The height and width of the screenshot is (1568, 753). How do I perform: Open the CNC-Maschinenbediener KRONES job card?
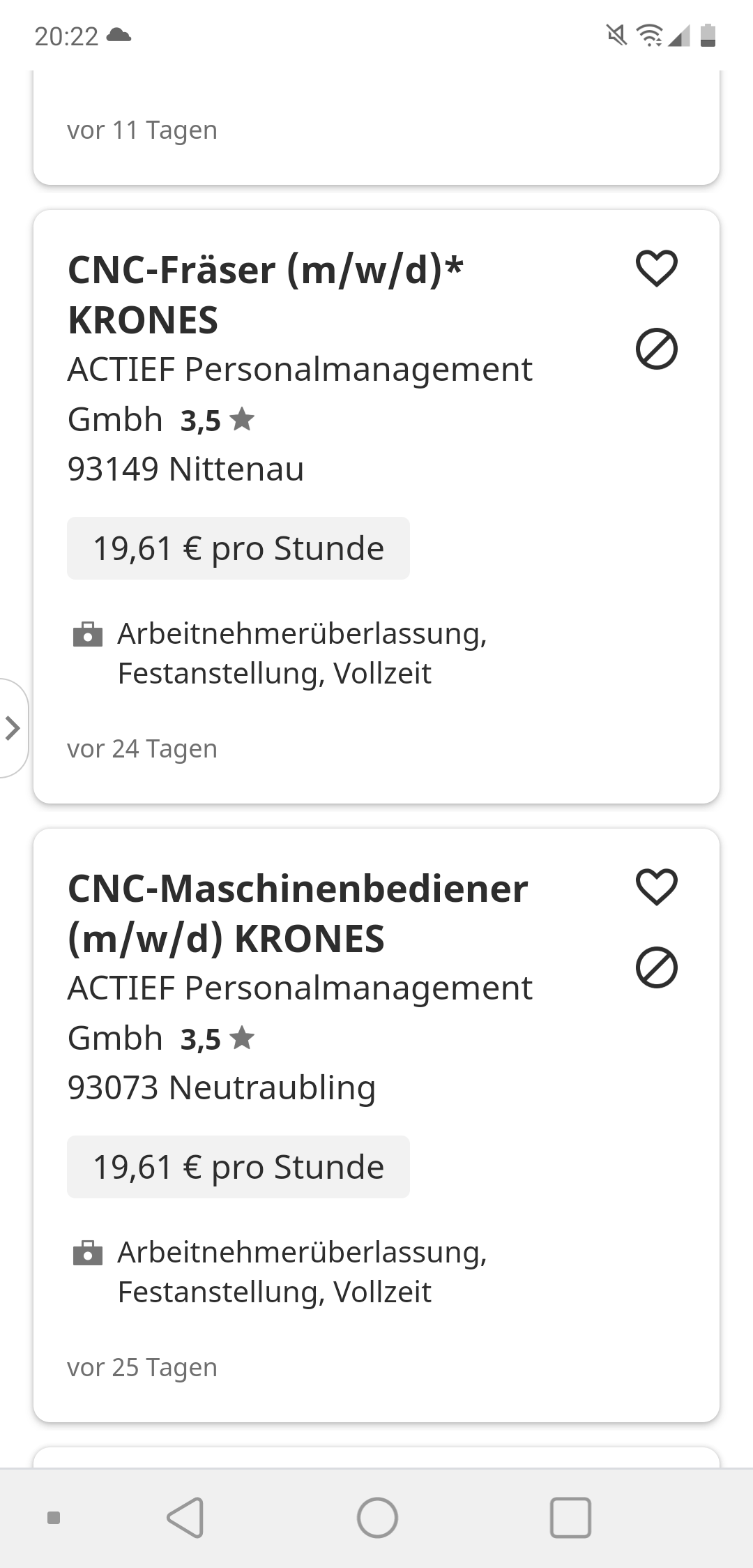376,1125
